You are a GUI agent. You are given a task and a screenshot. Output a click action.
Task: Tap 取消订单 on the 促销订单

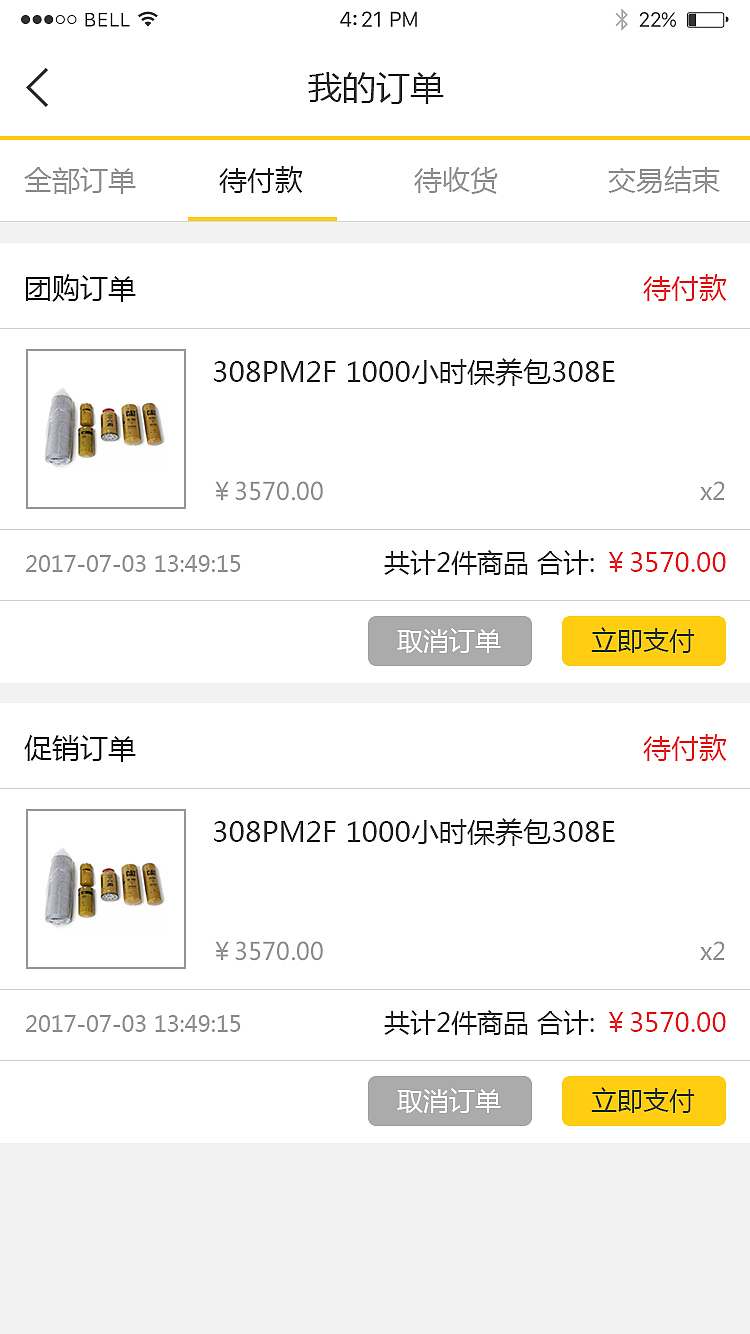click(449, 1101)
